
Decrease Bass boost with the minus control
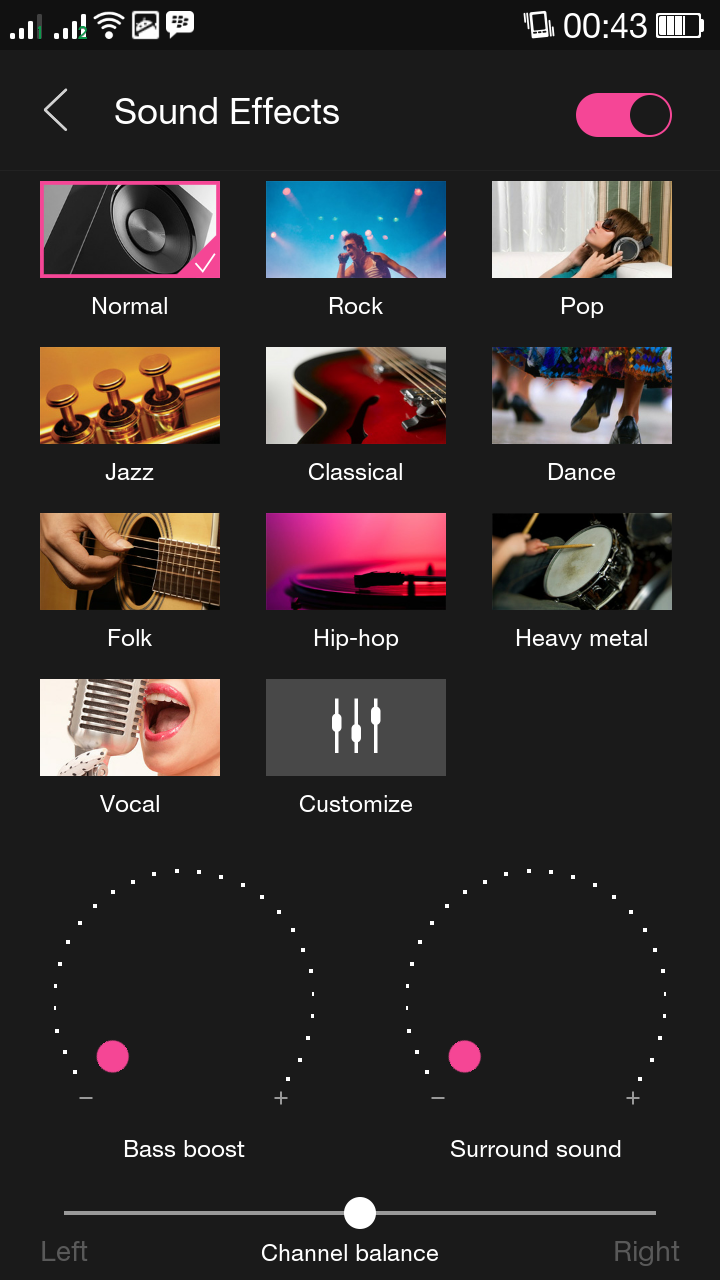[85, 1097]
